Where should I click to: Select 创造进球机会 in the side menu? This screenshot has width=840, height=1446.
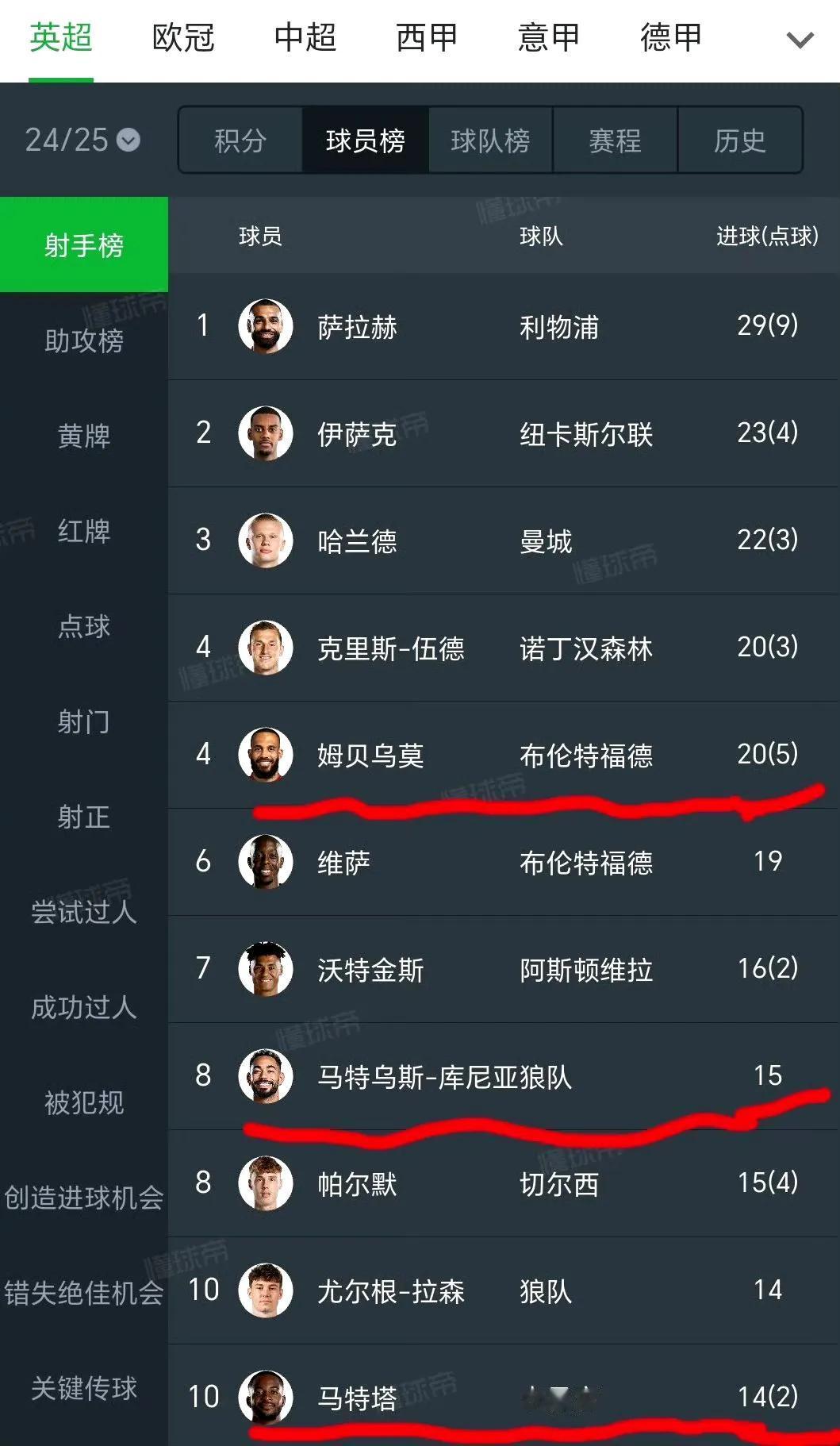(x=84, y=1198)
